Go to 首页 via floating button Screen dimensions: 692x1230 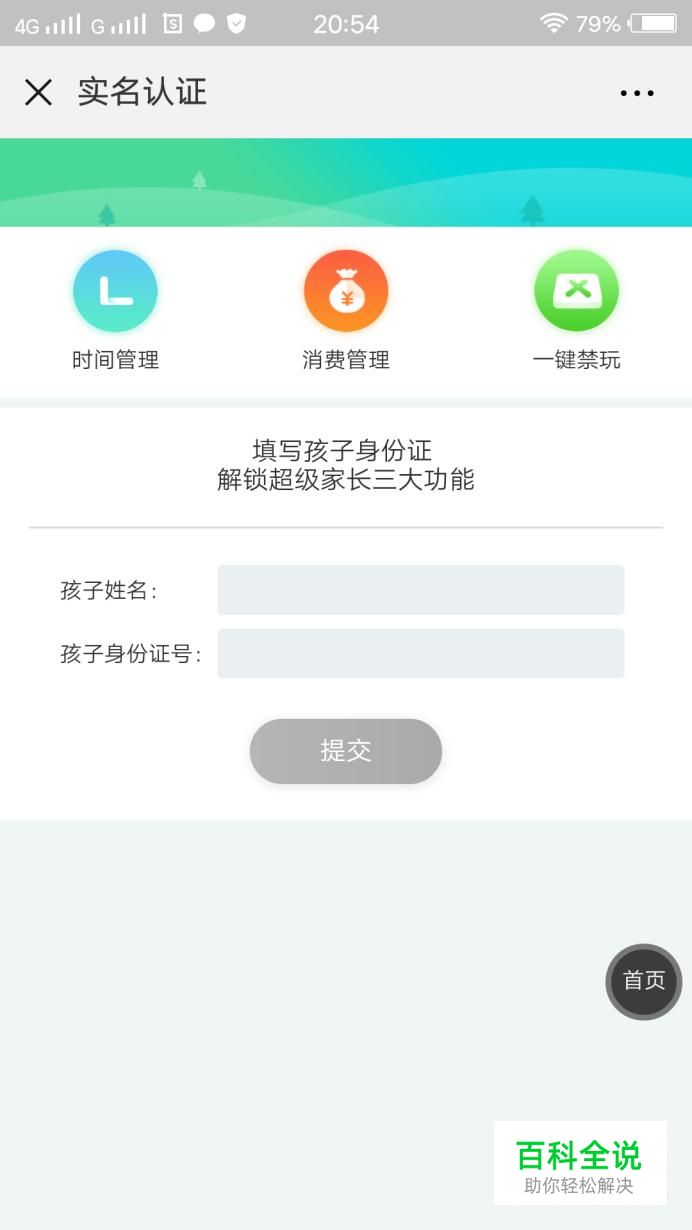pos(644,981)
